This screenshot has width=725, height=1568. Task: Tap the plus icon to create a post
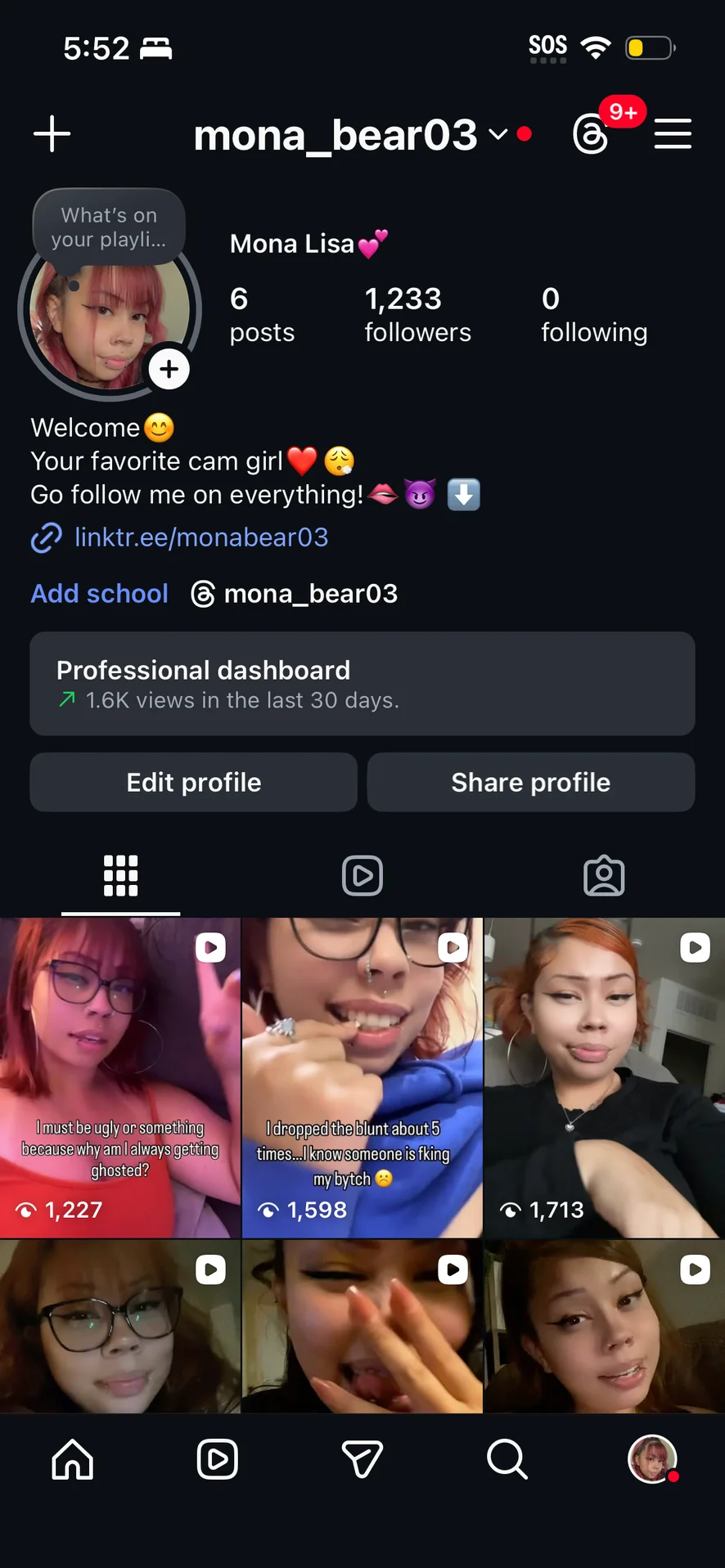pyautogui.click(x=52, y=134)
